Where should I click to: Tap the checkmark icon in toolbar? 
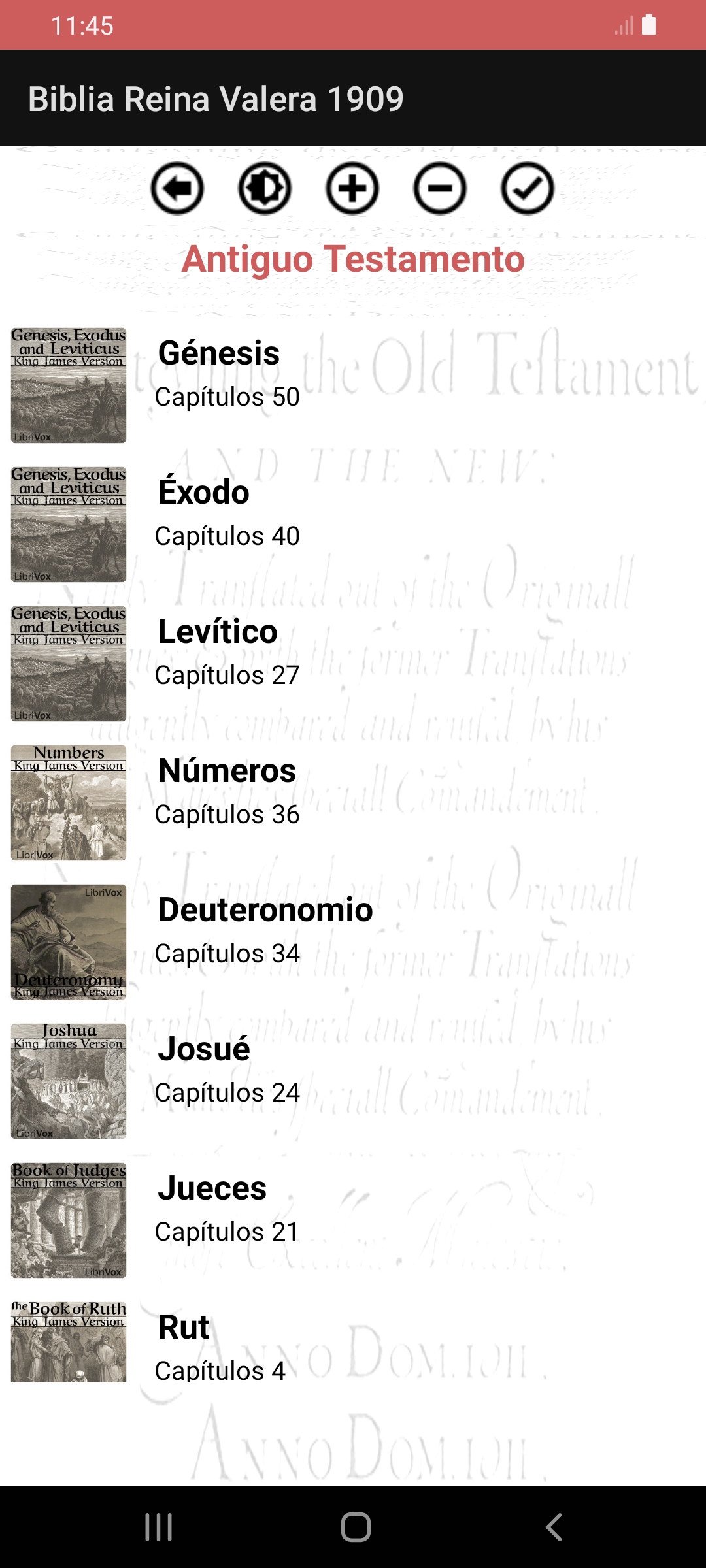click(x=527, y=189)
